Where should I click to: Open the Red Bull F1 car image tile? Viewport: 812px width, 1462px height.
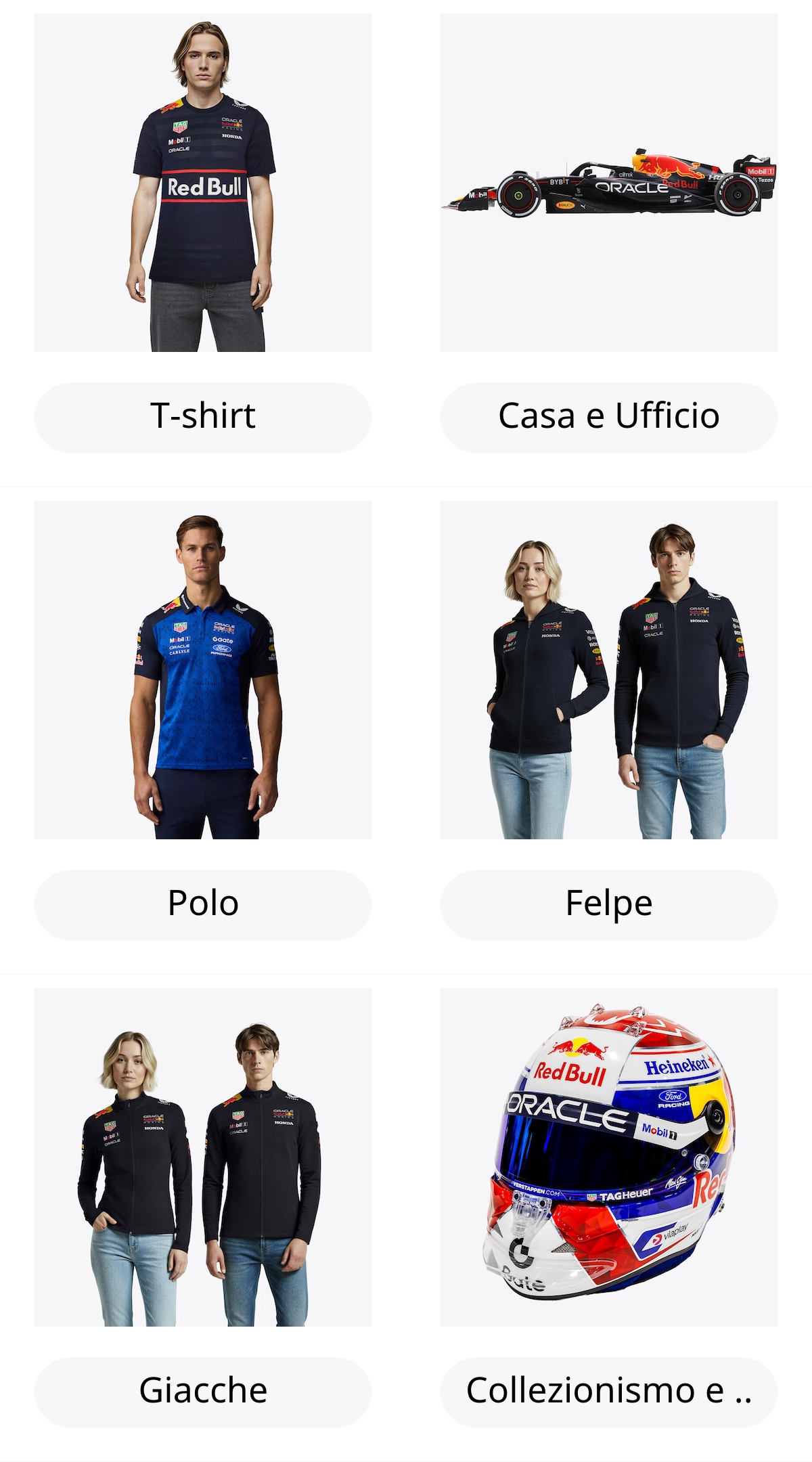pyautogui.click(x=609, y=183)
